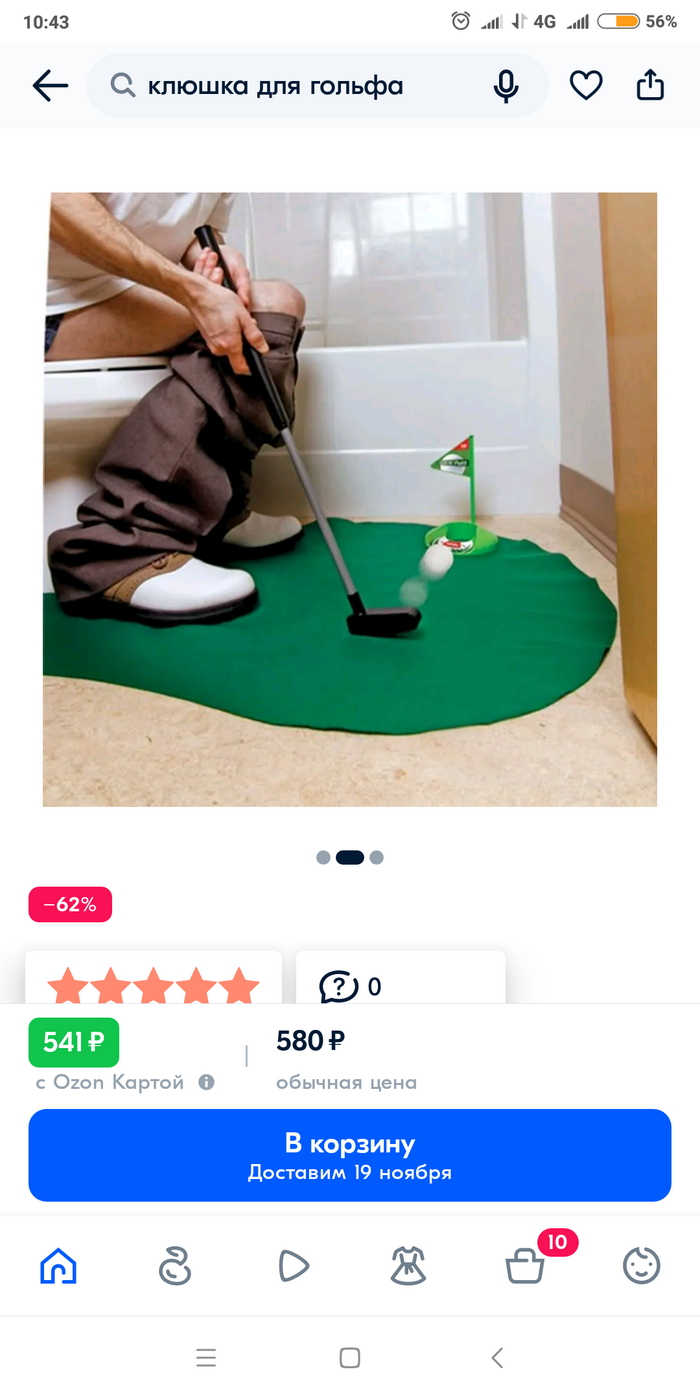
Task: Open the second bottom navigation tab
Action: pos(175,1266)
